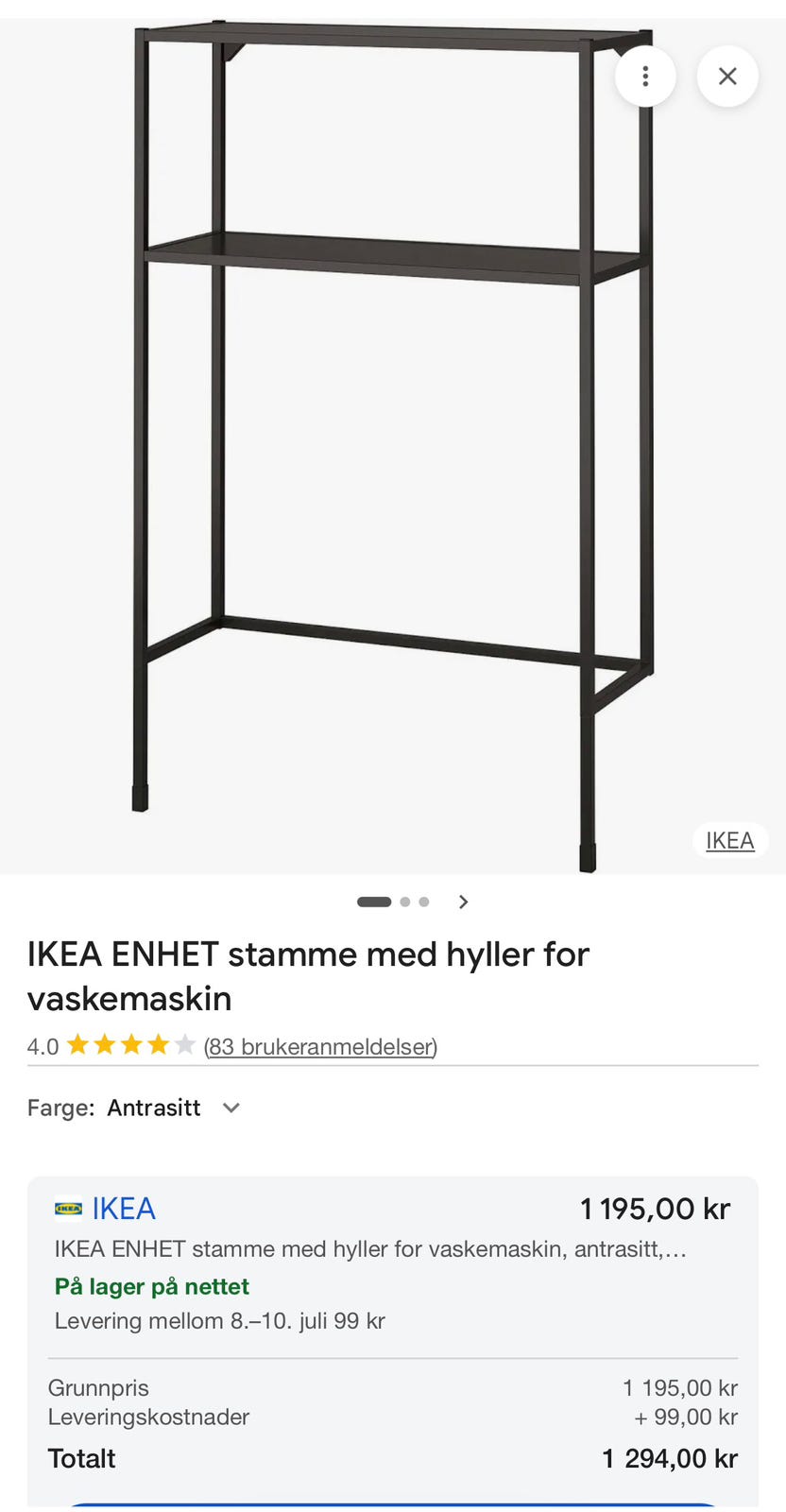
Task: Open the 83 brukeranmeldelser reviews link
Action: pyautogui.click(x=320, y=1046)
